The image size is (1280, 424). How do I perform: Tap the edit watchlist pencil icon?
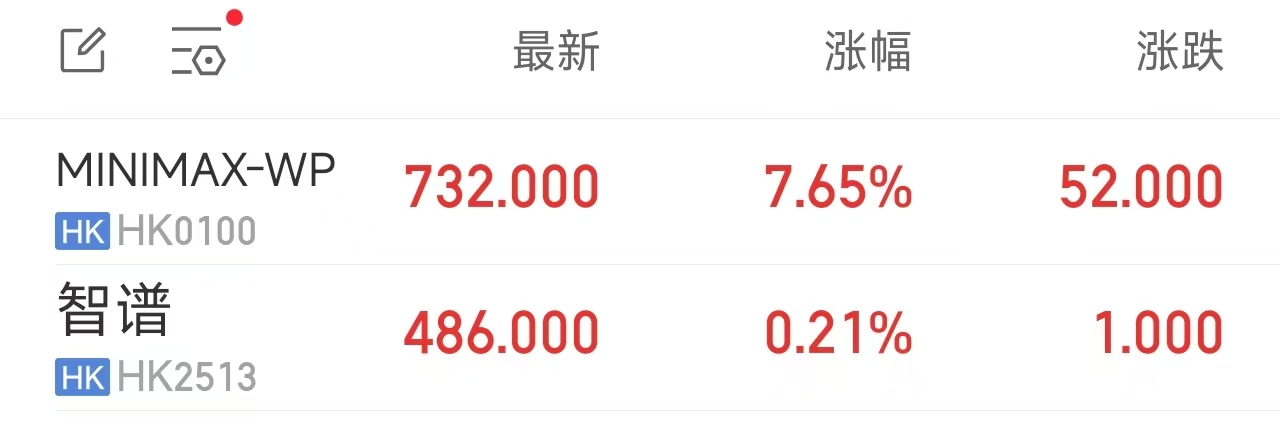point(83,50)
